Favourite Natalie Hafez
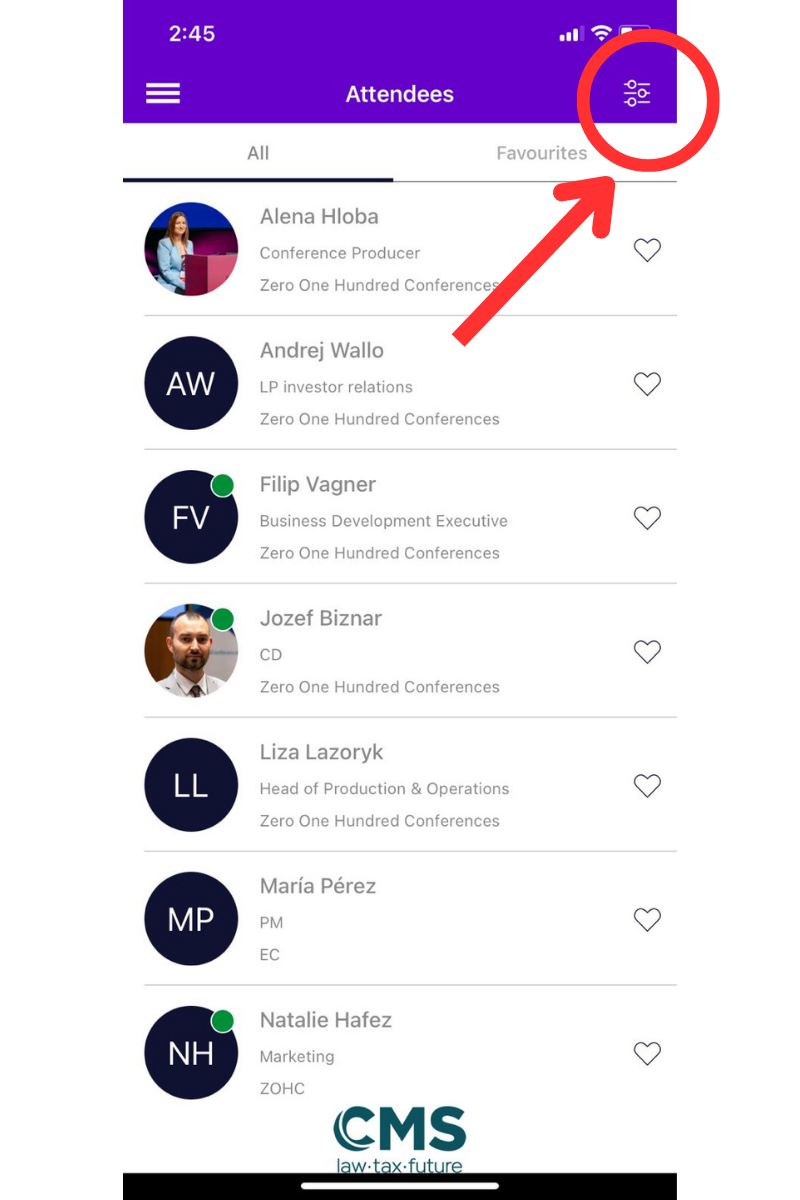This screenshot has height=1200, width=800. [647, 1054]
